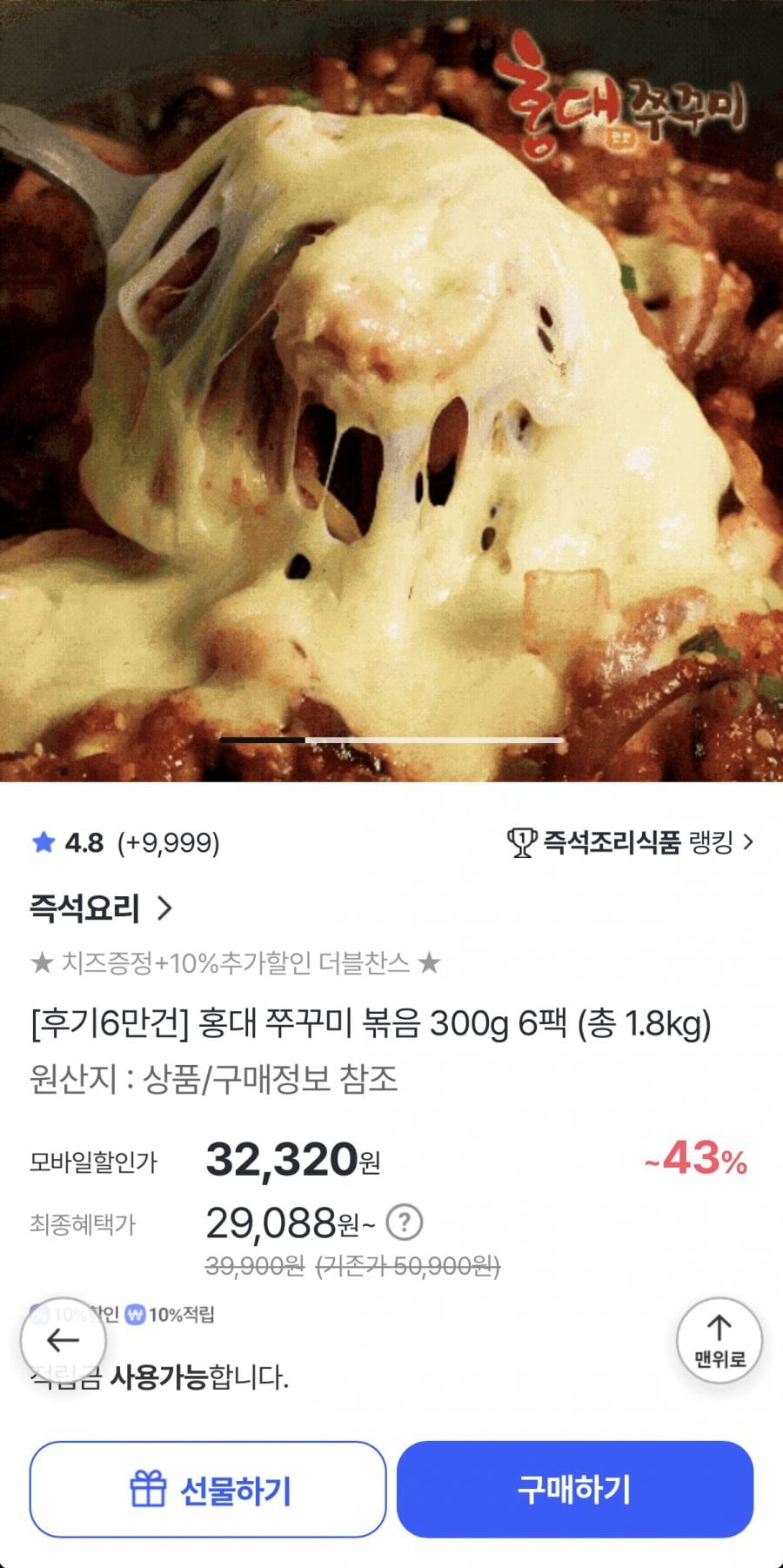Image resolution: width=783 pixels, height=1568 pixels.
Task: Open the 최종혜택가 question mark tooltip
Action: click(404, 1222)
